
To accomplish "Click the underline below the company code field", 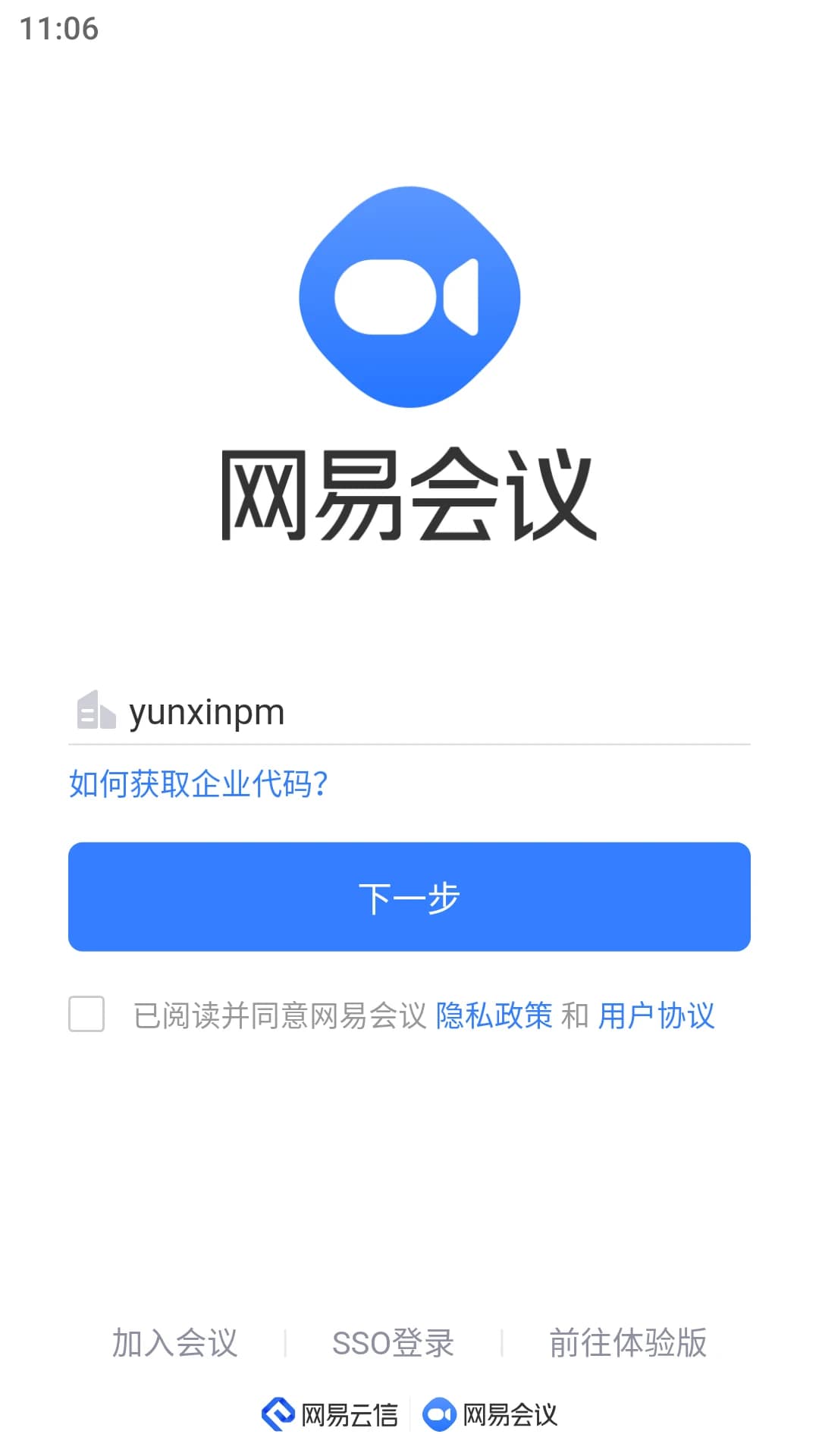I will tap(409, 747).
